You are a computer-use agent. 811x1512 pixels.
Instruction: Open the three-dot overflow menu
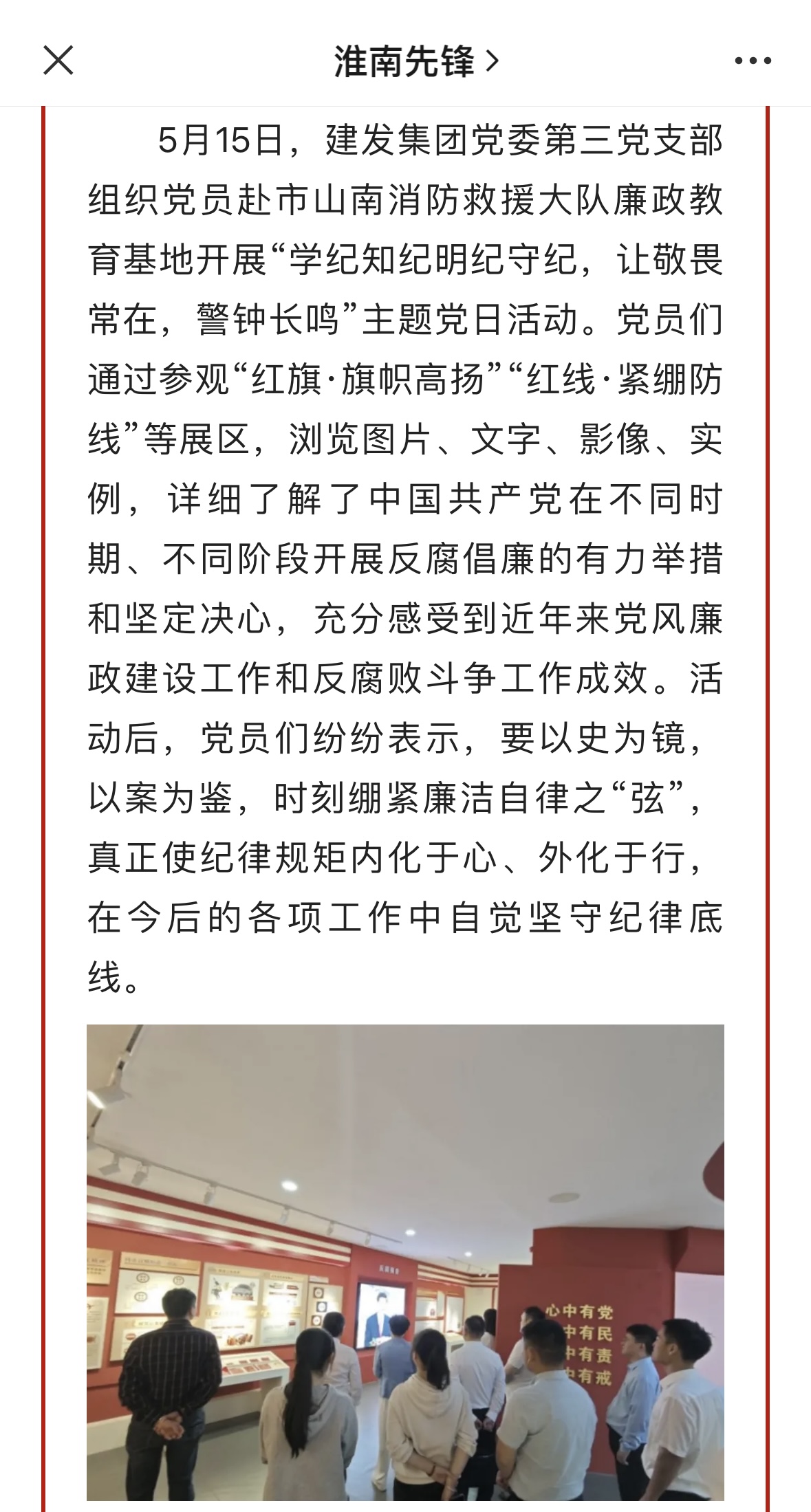(753, 61)
